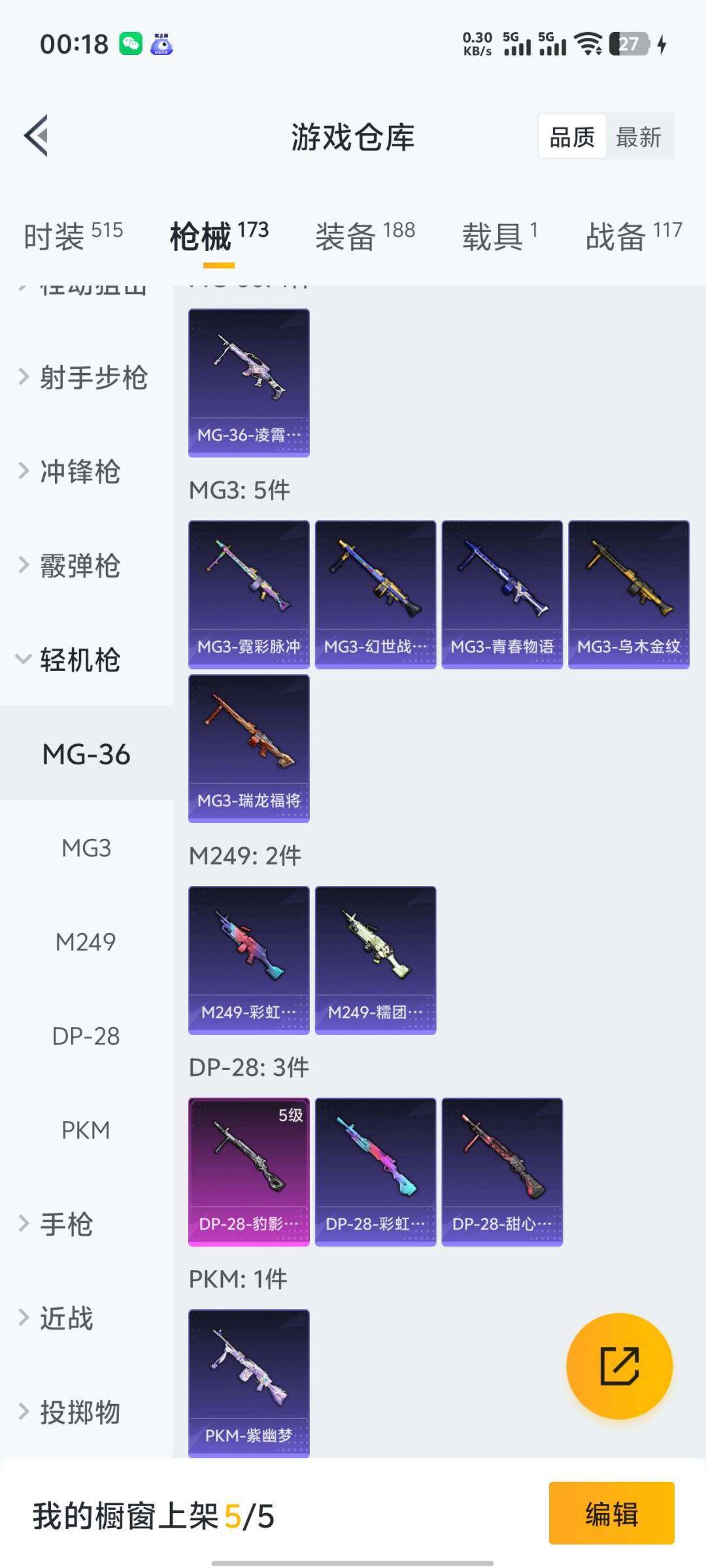Open the MG3-瑞龙福将 skin item
The image size is (706, 1568).
coord(248,748)
